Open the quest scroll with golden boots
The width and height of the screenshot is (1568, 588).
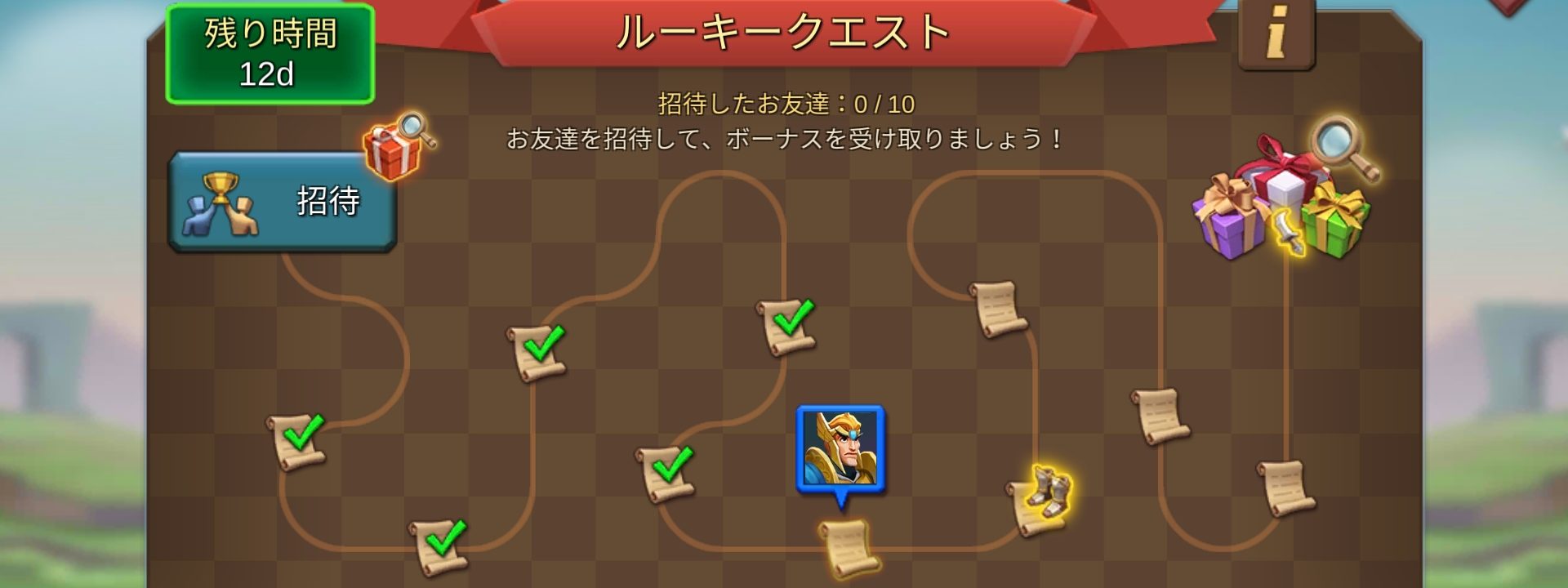[1040, 500]
